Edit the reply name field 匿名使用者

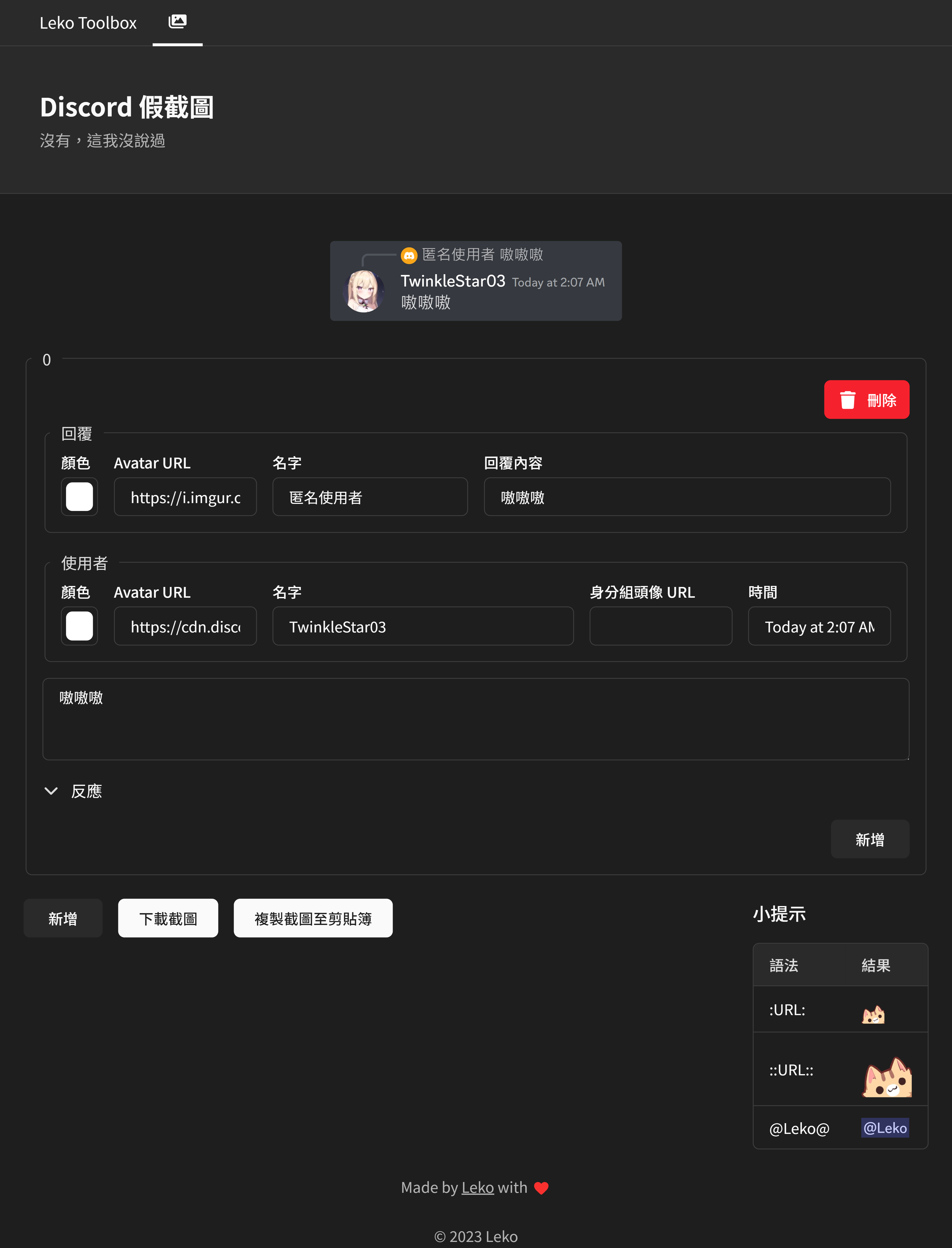(370, 497)
